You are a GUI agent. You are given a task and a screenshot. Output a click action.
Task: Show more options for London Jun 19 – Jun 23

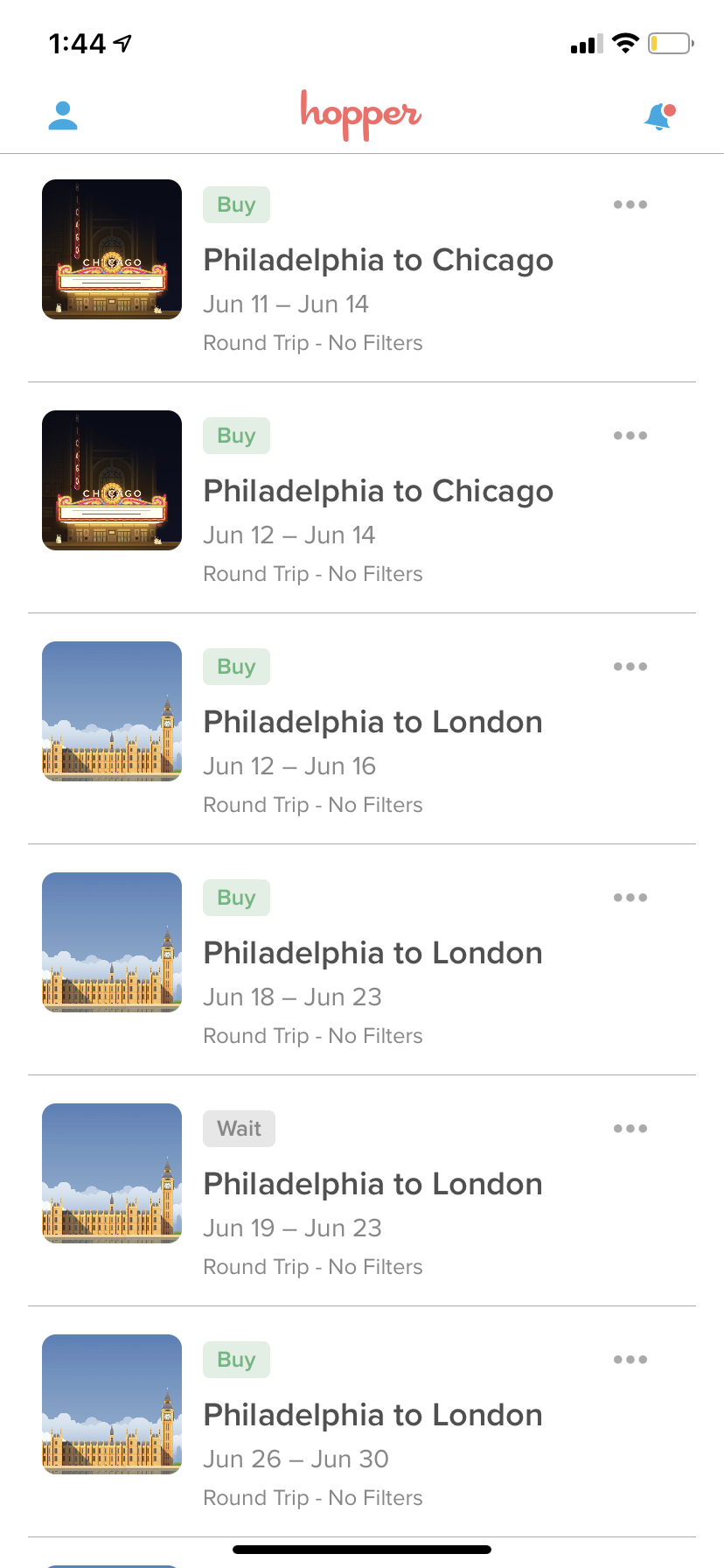tap(630, 1129)
